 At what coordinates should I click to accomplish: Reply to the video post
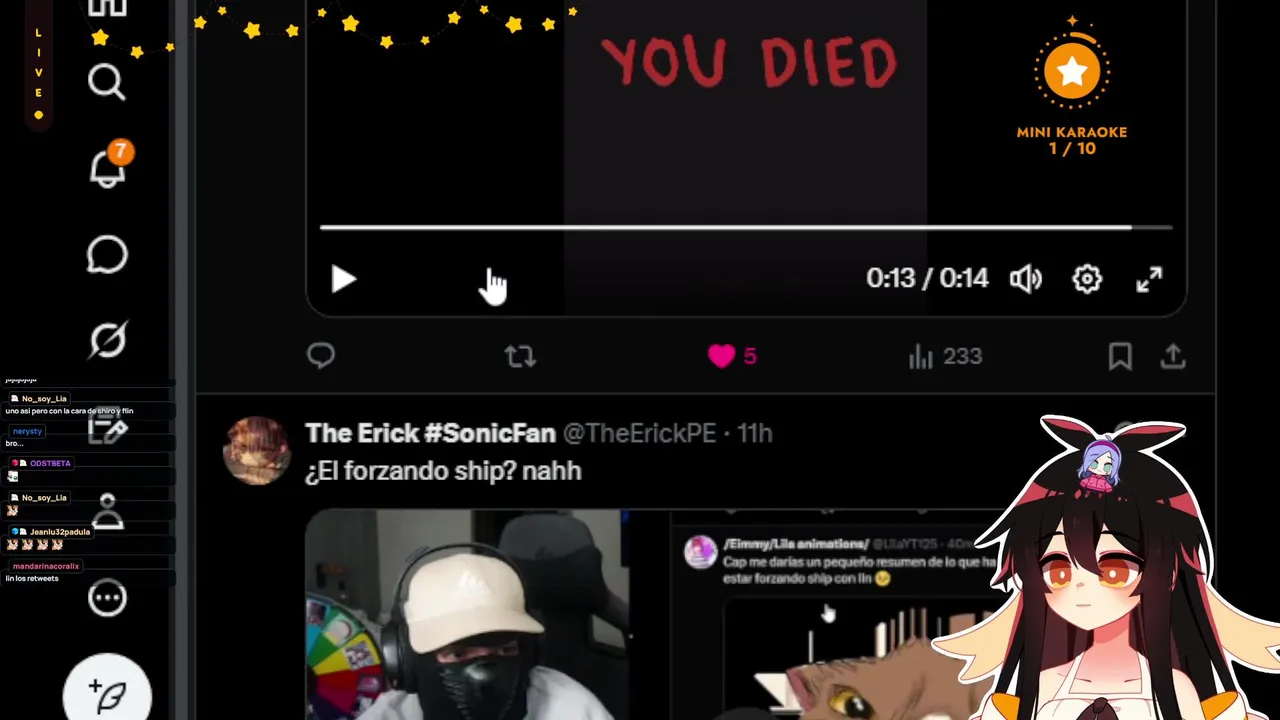click(x=321, y=356)
